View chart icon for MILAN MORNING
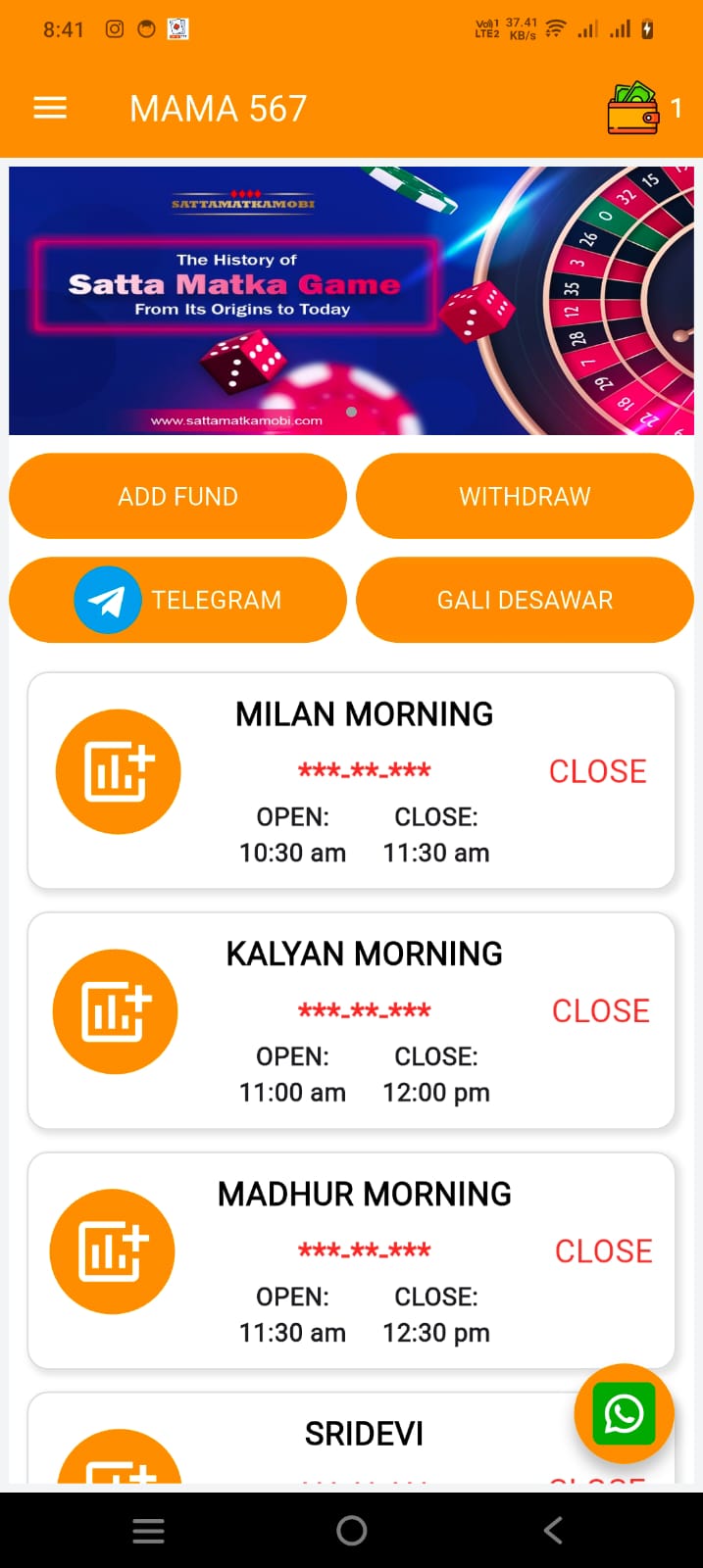The width and height of the screenshot is (703, 1568). tap(118, 771)
